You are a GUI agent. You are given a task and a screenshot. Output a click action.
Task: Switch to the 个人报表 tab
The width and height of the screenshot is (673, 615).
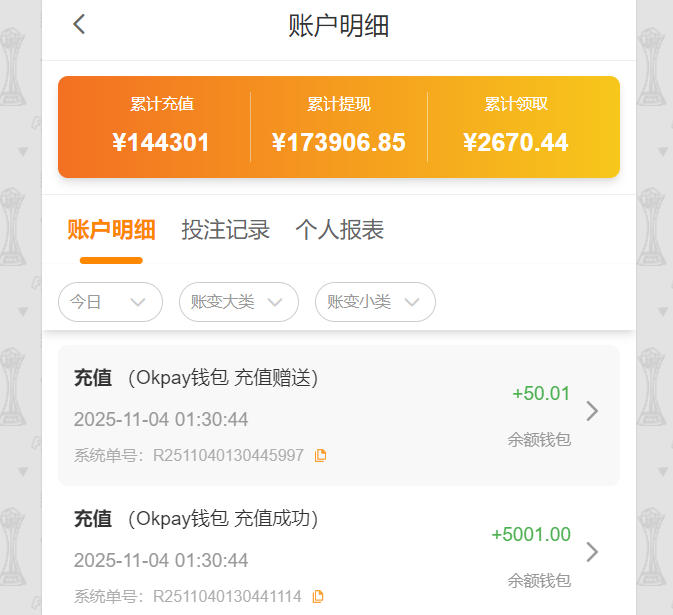pyautogui.click(x=339, y=230)
